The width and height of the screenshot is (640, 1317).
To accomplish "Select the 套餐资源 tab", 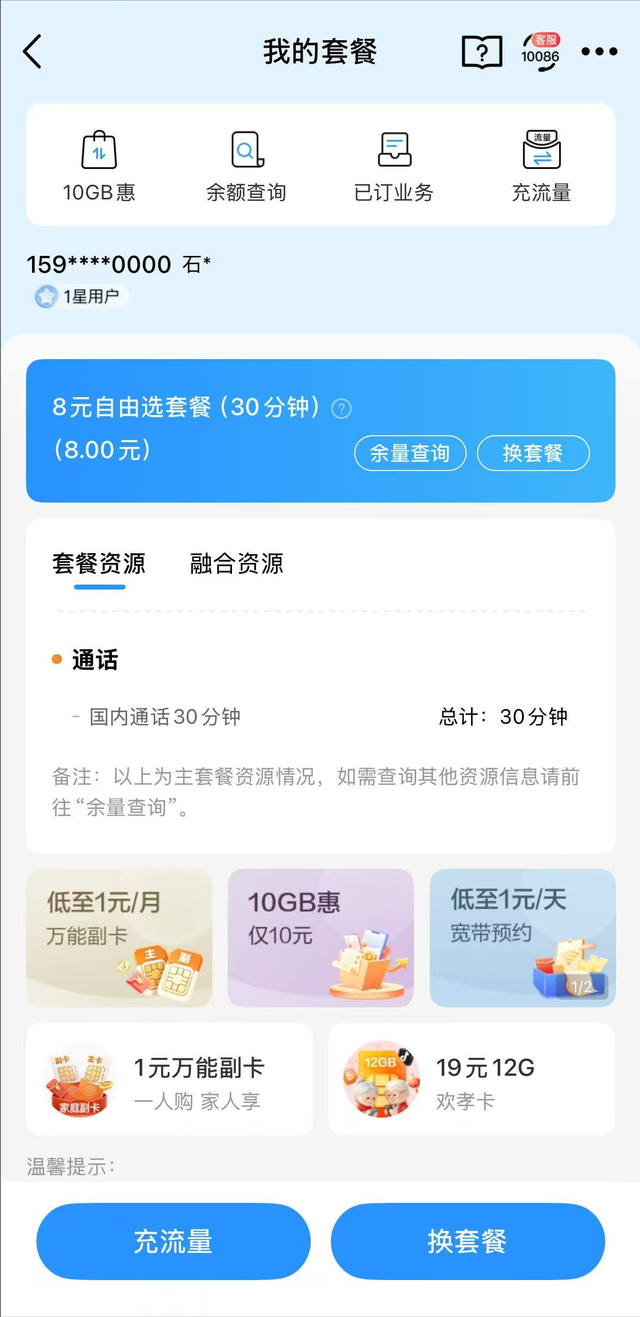I will pyautogui.click(x=98, y=564).
